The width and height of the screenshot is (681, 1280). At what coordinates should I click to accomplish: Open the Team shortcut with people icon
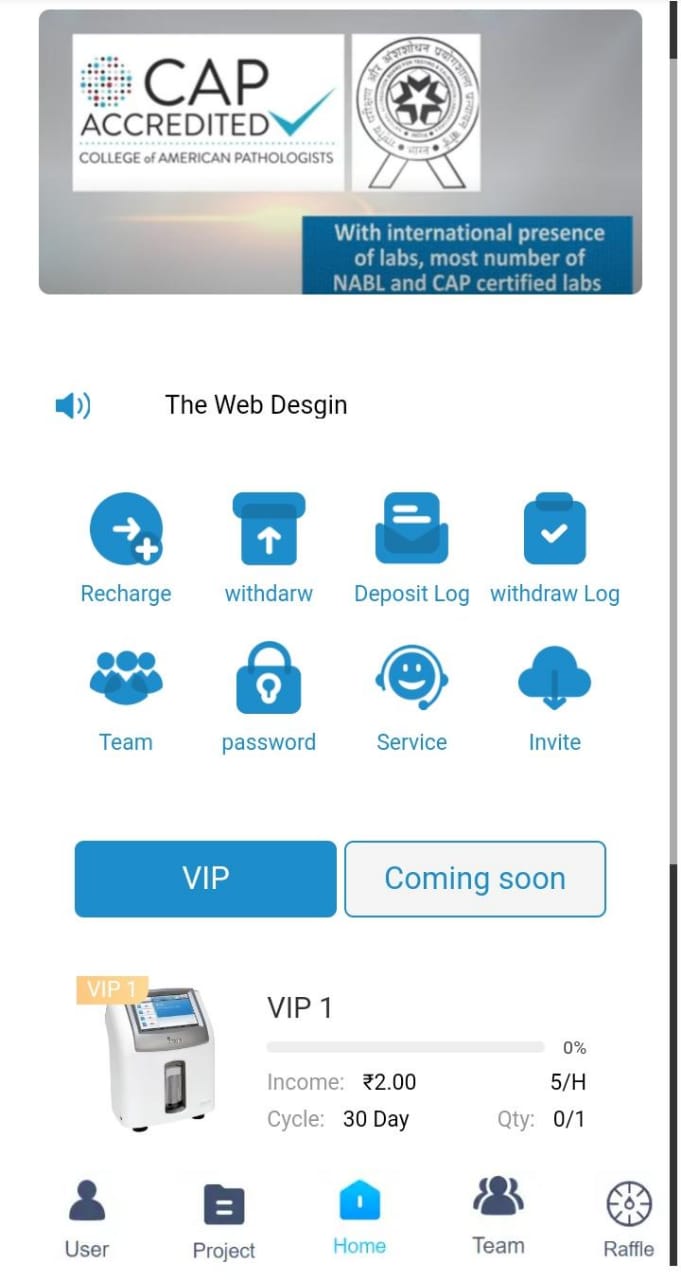click(x=126, y=697)
